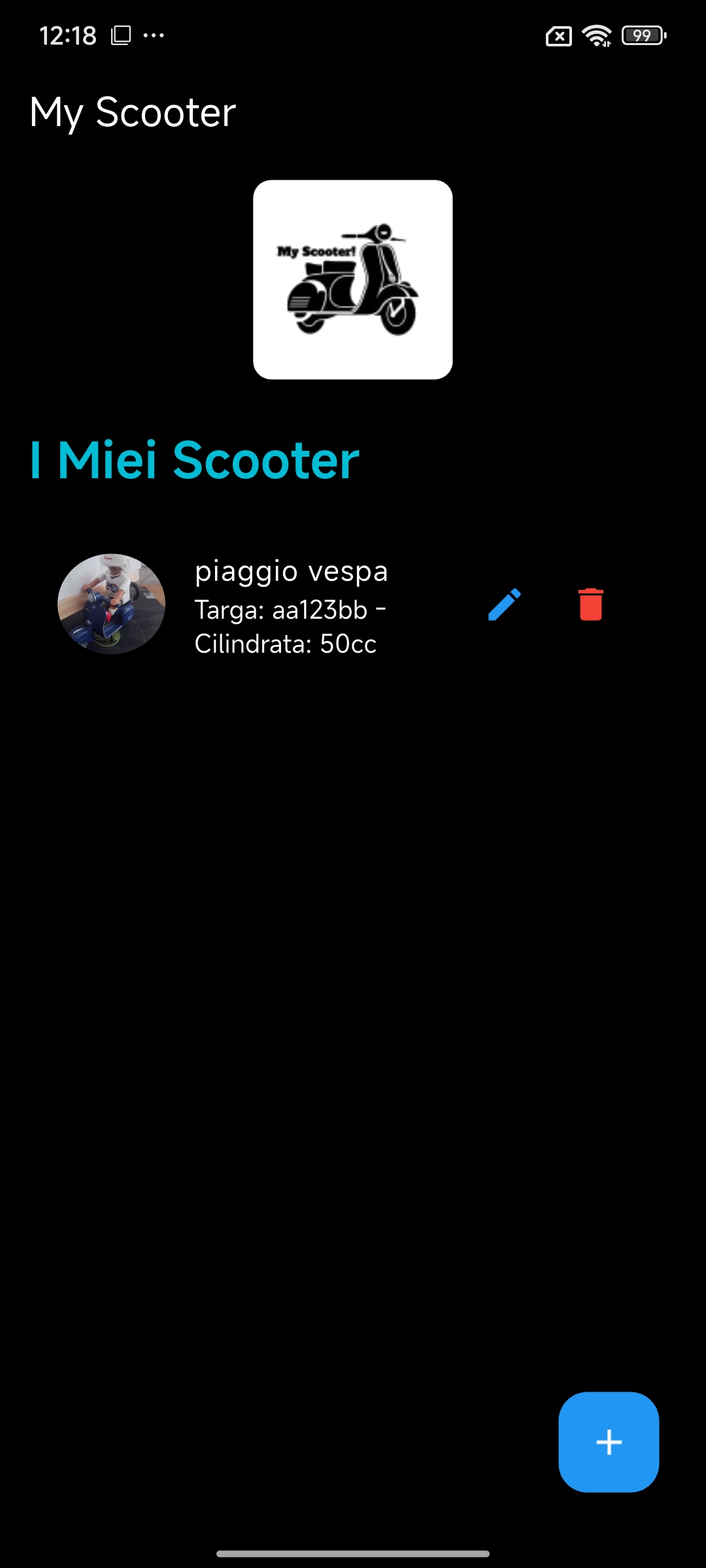Tap the Cilindrata 50cc text line

click(286, 644)
